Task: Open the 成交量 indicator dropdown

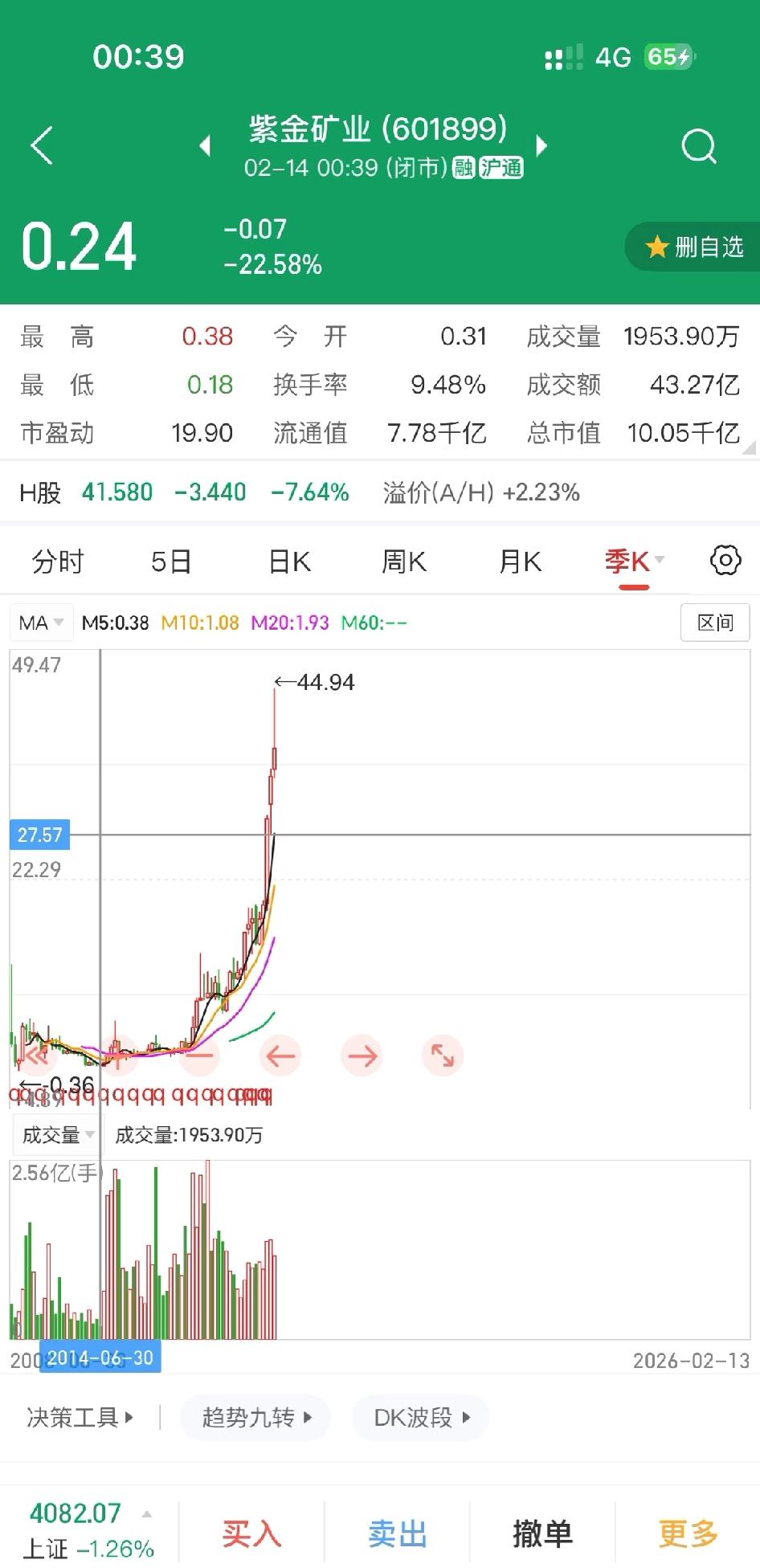Action: coord(55,1134)
